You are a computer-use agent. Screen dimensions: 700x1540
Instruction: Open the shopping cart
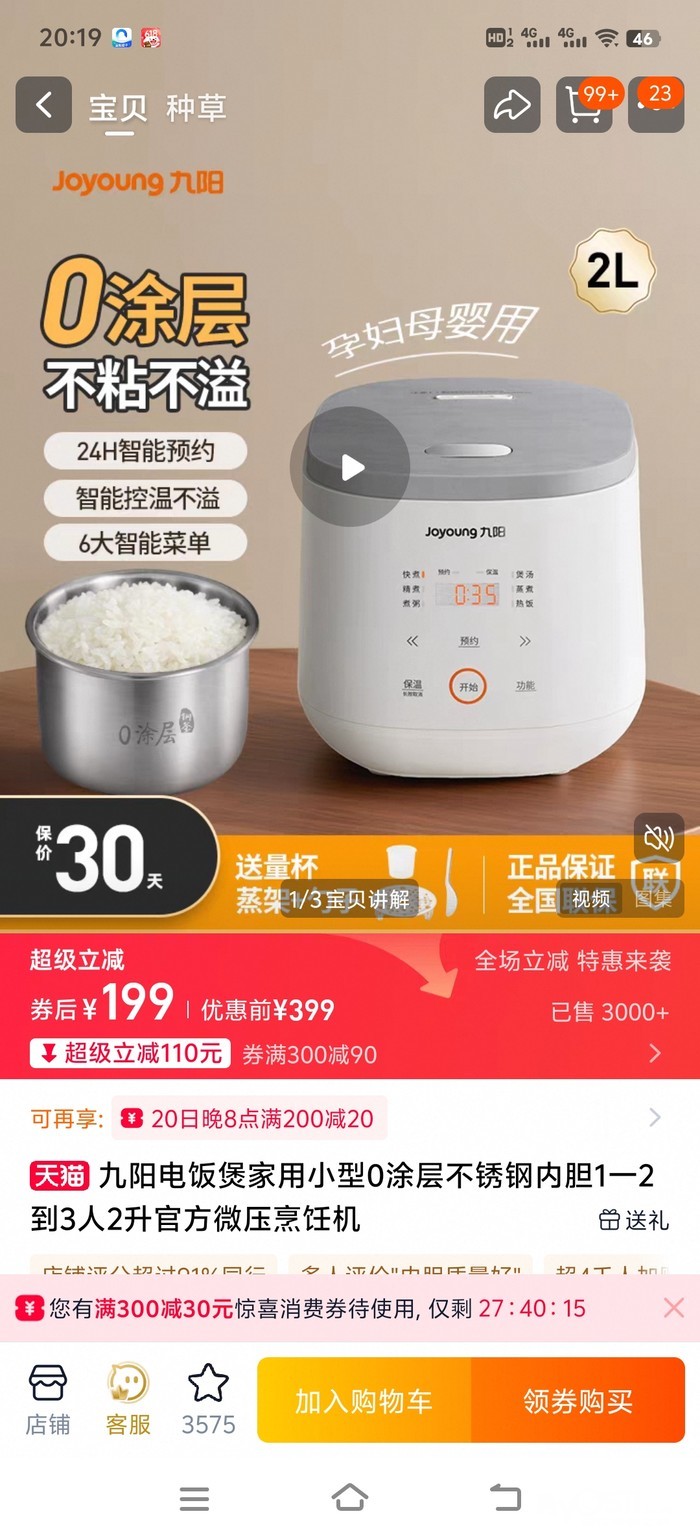point(584,105)
